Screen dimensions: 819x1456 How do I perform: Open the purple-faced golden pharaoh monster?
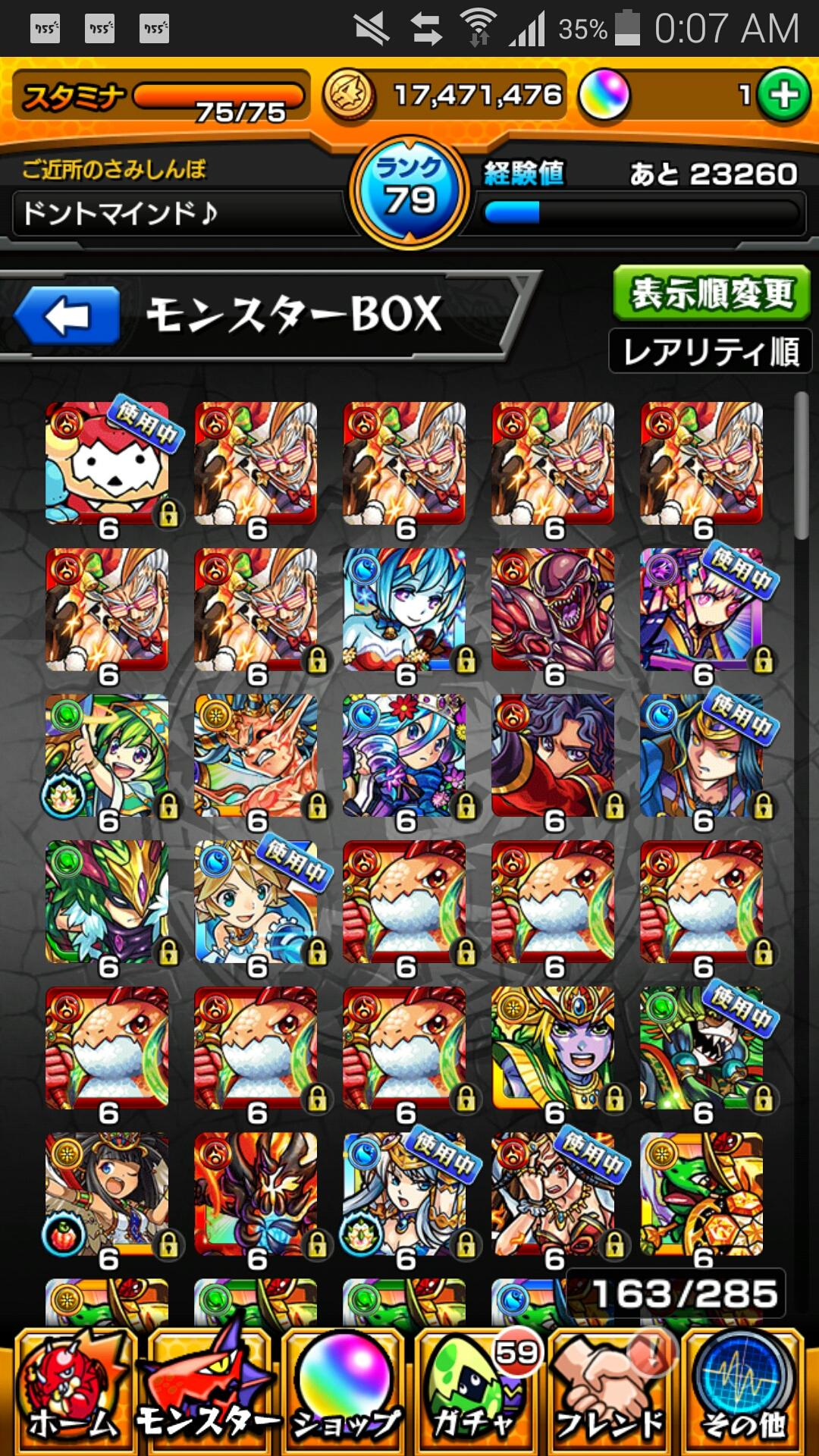point(553,1049)
